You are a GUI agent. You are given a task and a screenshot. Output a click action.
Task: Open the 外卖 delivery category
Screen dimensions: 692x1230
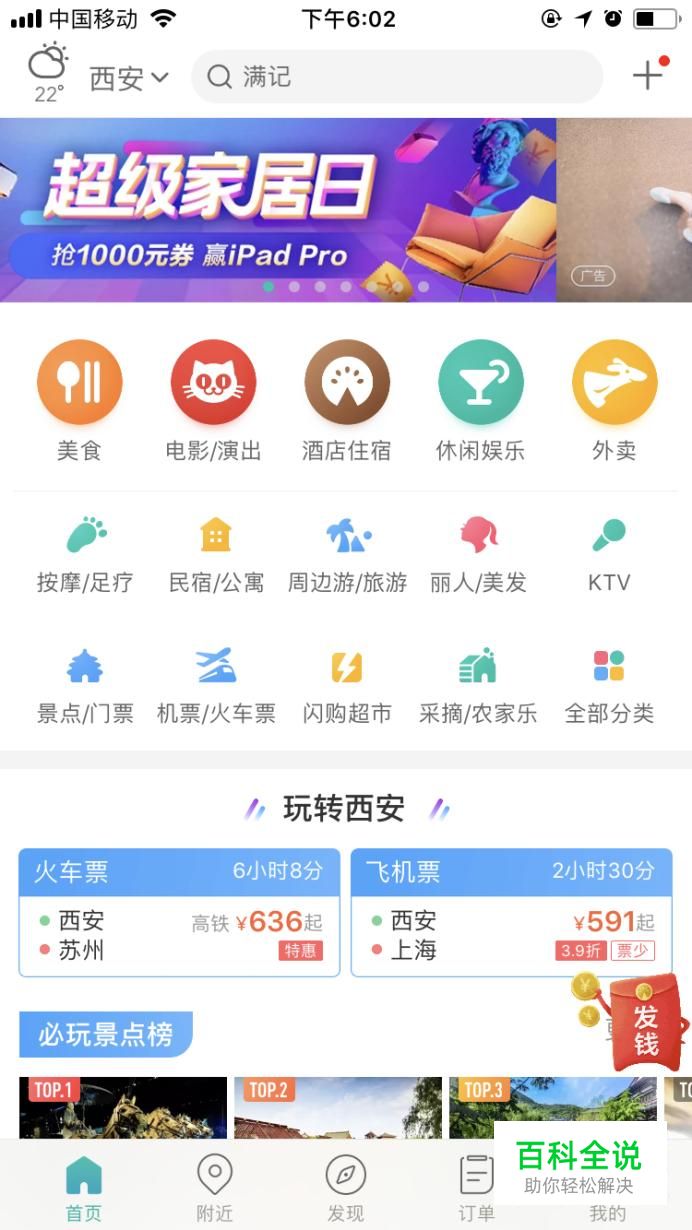click(x=614, y=401)
